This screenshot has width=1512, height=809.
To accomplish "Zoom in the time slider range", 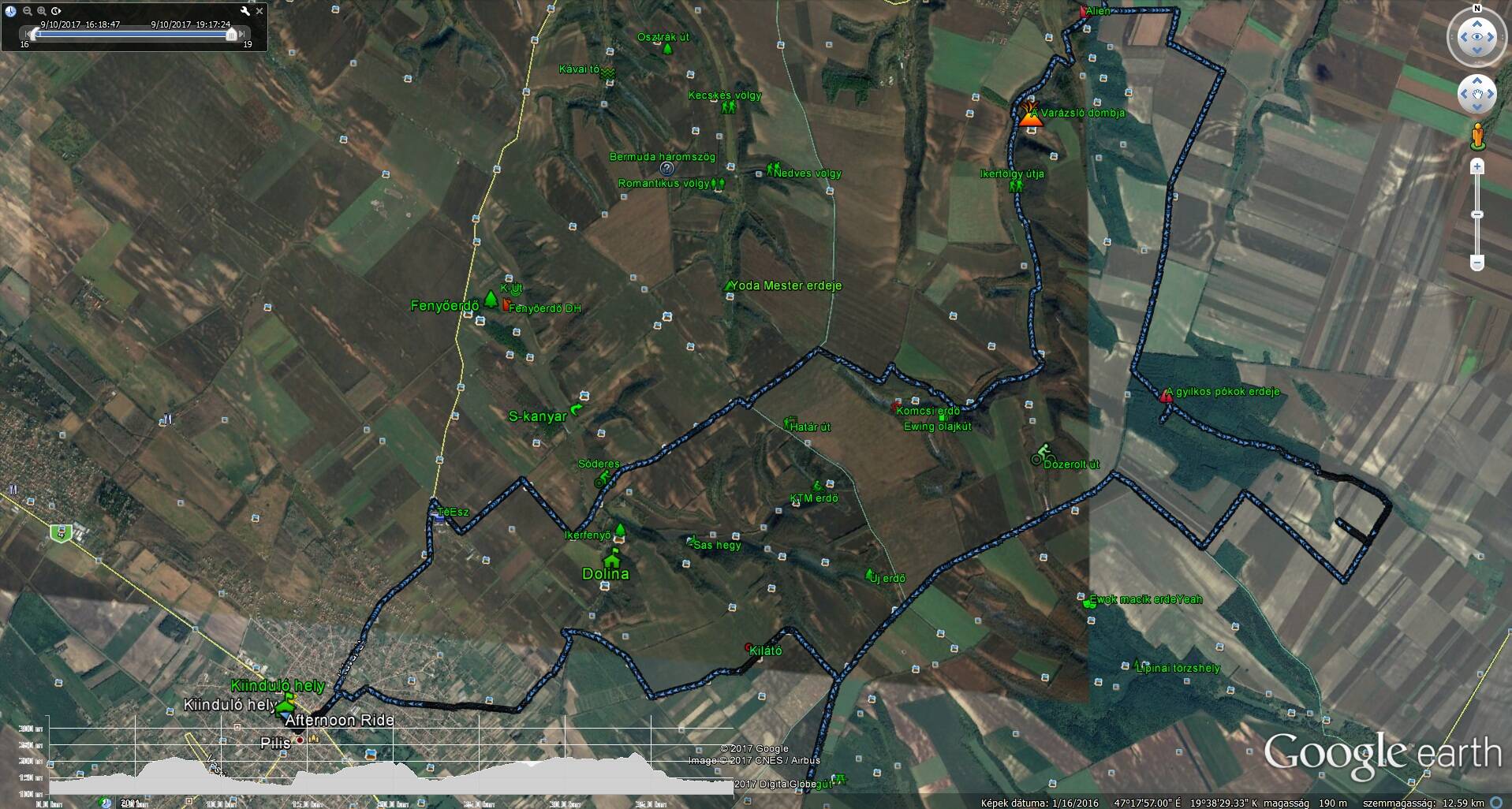I will click(42, 11).
